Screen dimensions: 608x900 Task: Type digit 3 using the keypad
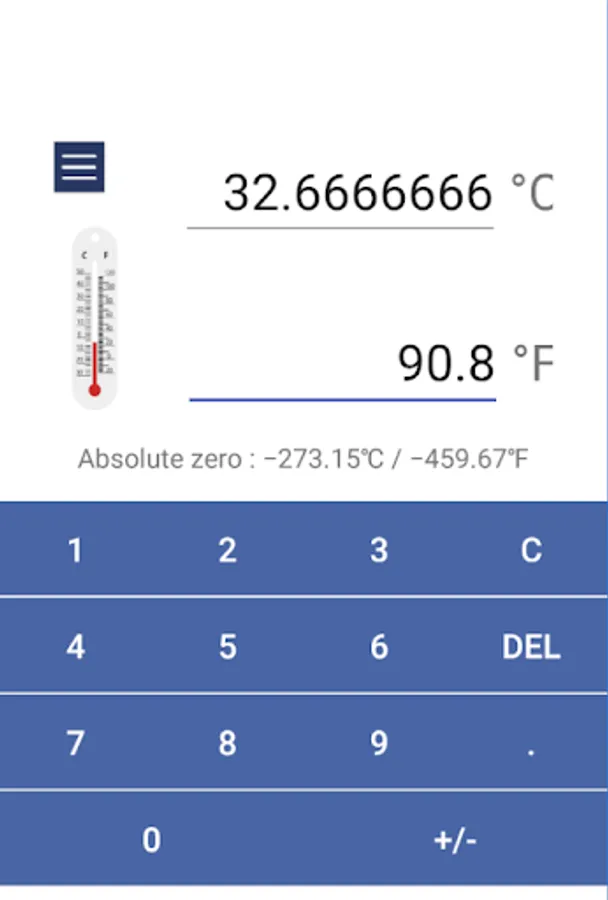click(x=379, y=549)
